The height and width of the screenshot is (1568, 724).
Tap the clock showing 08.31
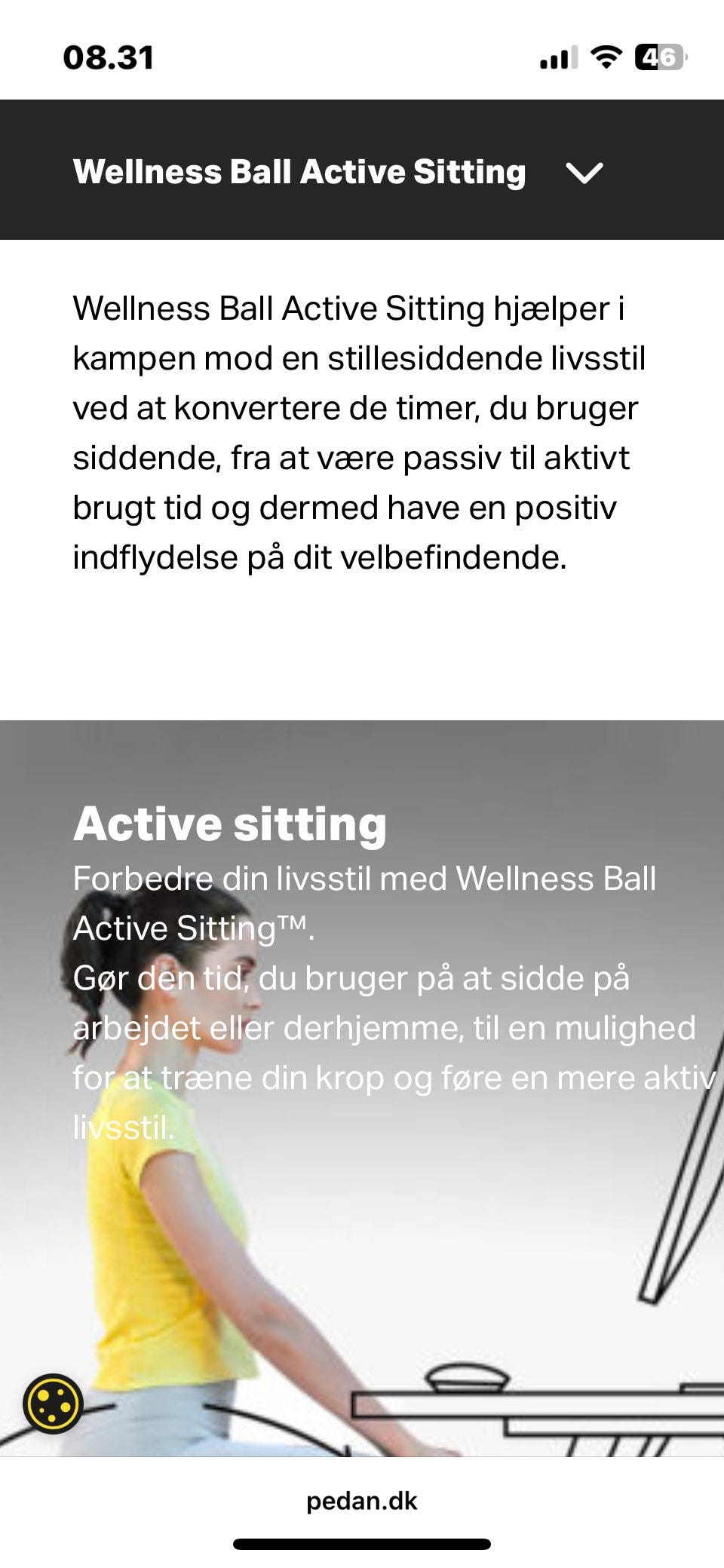[109, 56]
